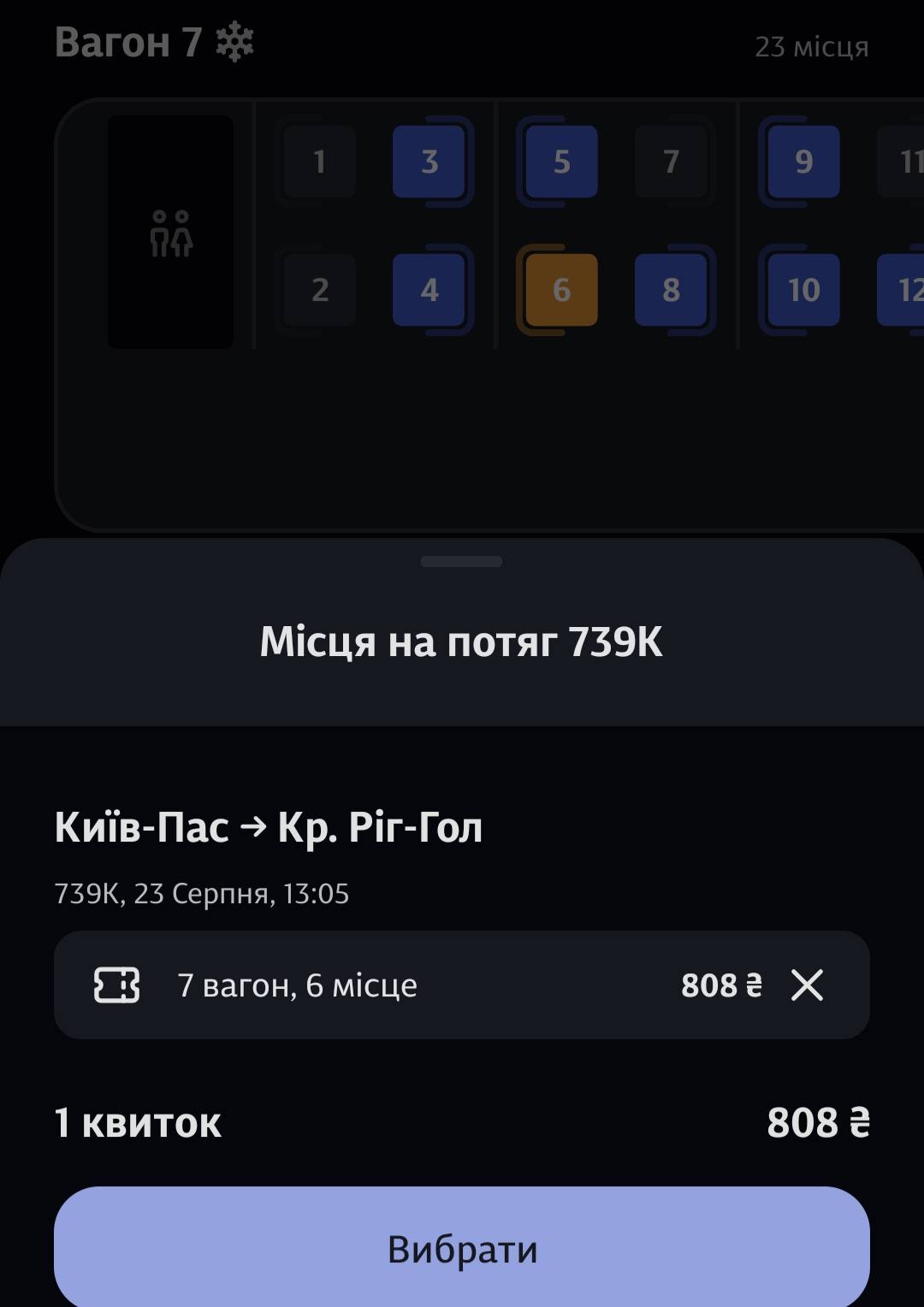Image resolution: width=924 pixels, height=1307 pixels.
Task: Choose seat 4 on the seat map
Action: pos(429,290)
